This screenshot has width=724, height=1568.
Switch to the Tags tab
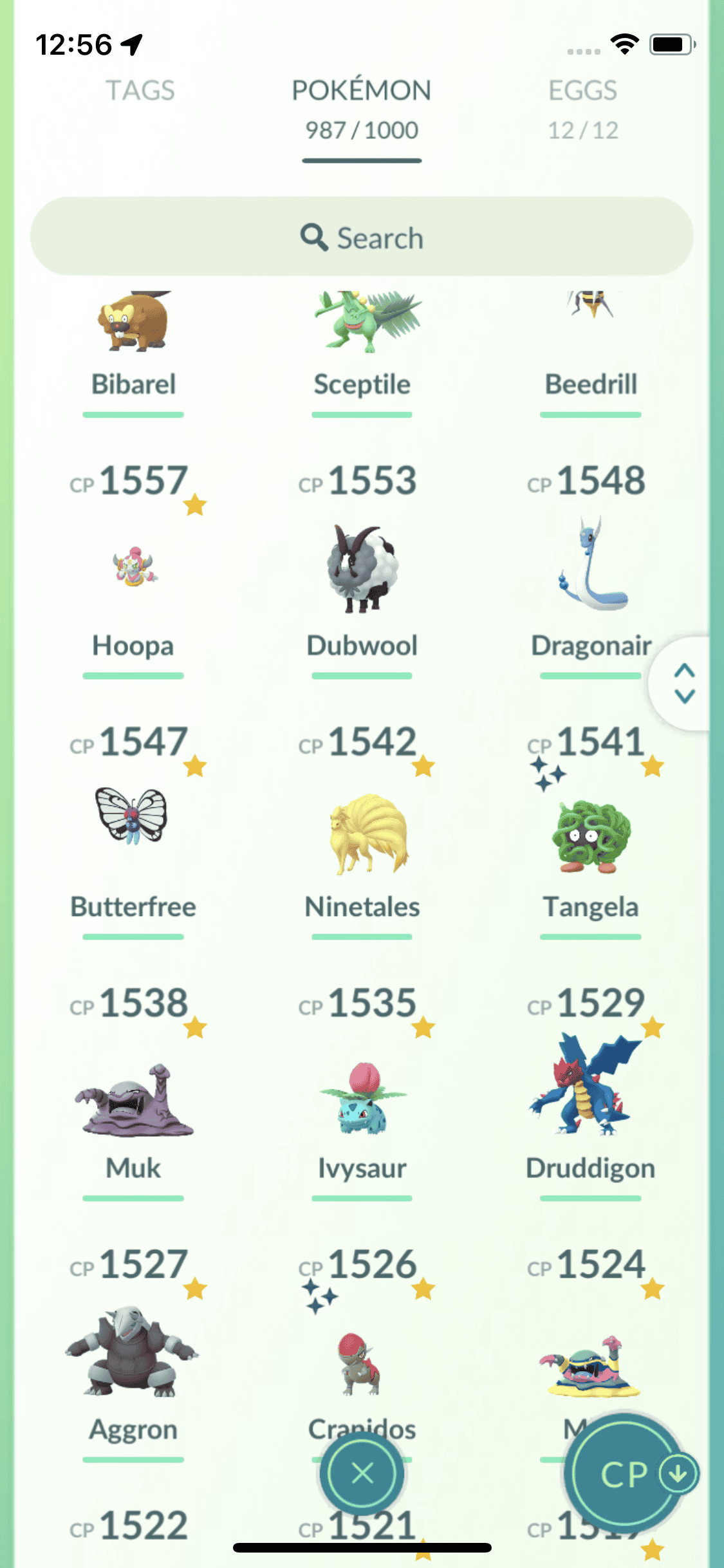140,91
